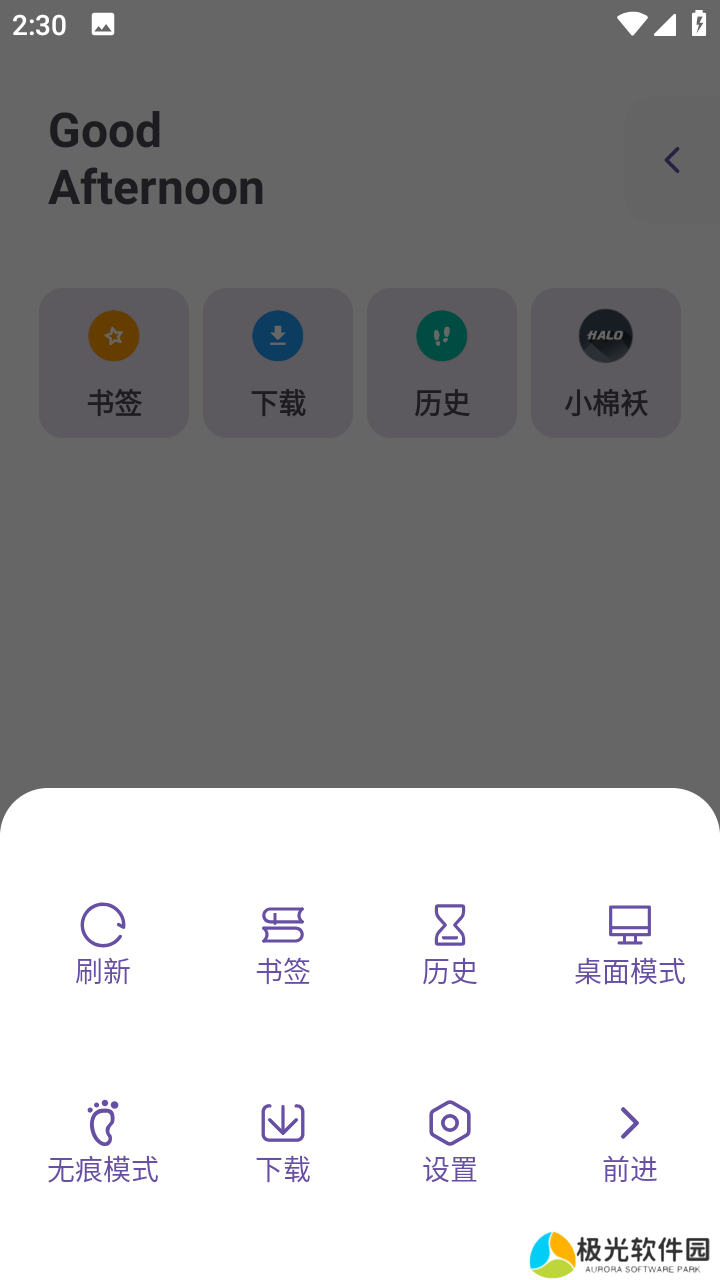This screenshot has width=720, height=1280.
Task: Open 历史 from the bottom menu sheet
Action: [449, 943]
